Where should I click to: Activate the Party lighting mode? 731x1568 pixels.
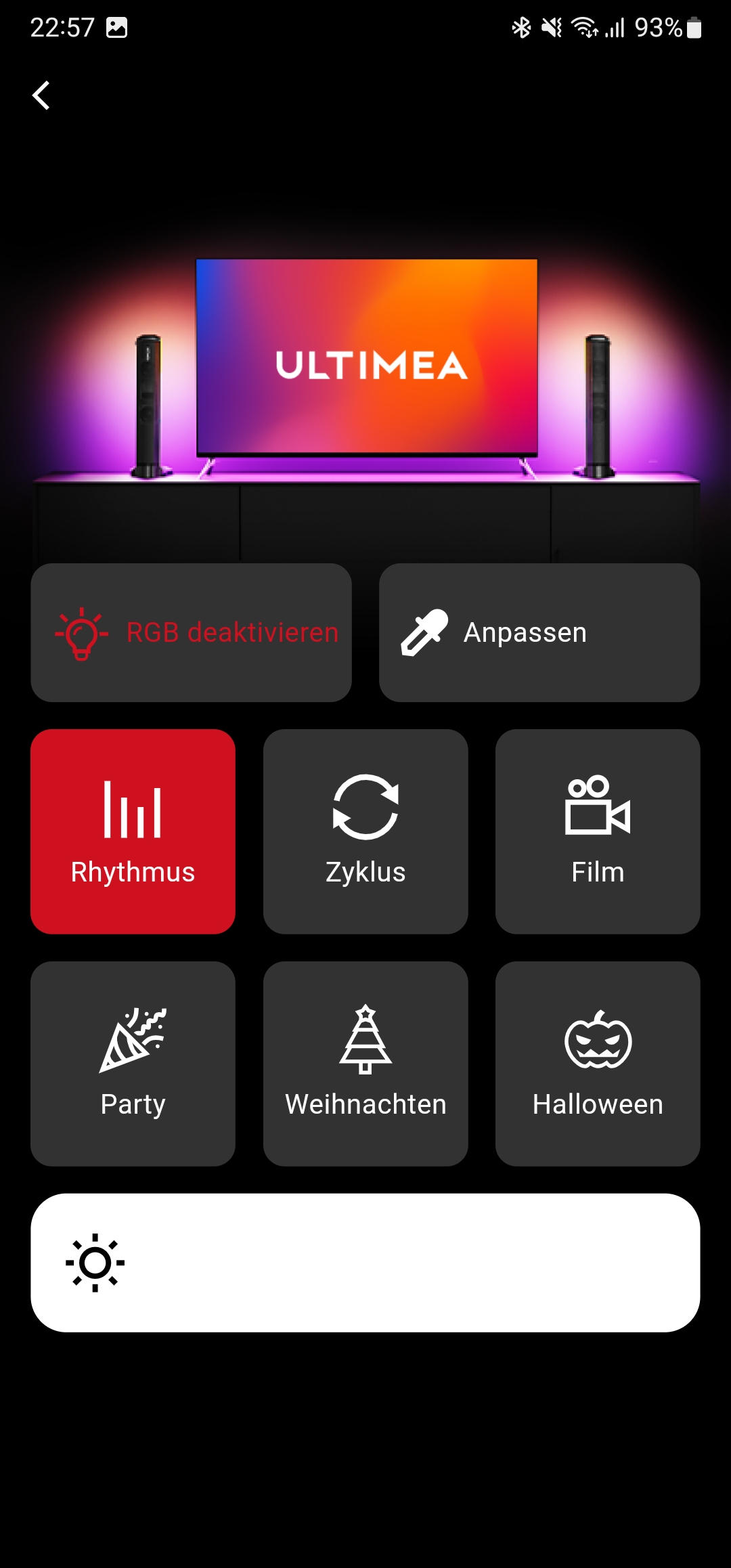coord(133,1064)
